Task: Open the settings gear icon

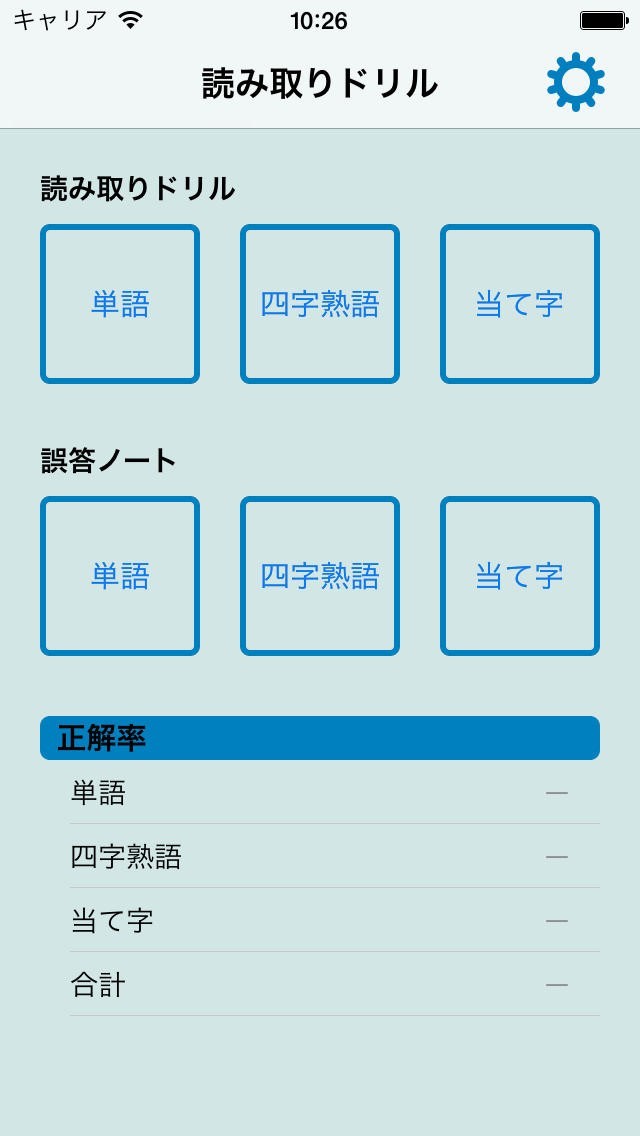Action: (x=576, y=82)
